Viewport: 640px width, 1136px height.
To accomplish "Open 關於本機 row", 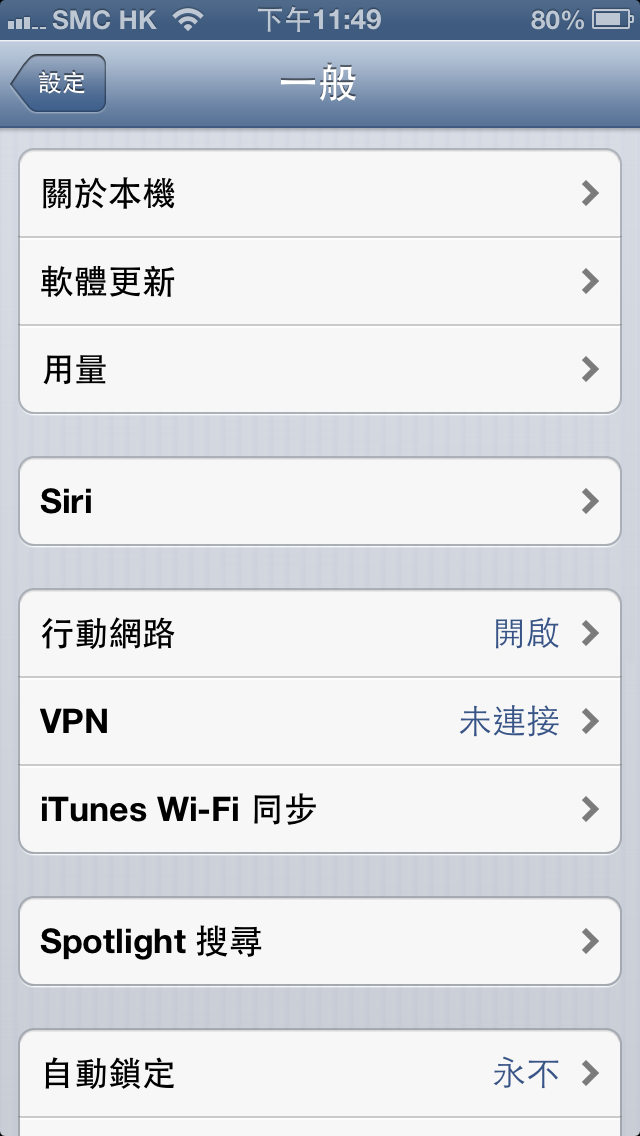I will click(320, 194).
